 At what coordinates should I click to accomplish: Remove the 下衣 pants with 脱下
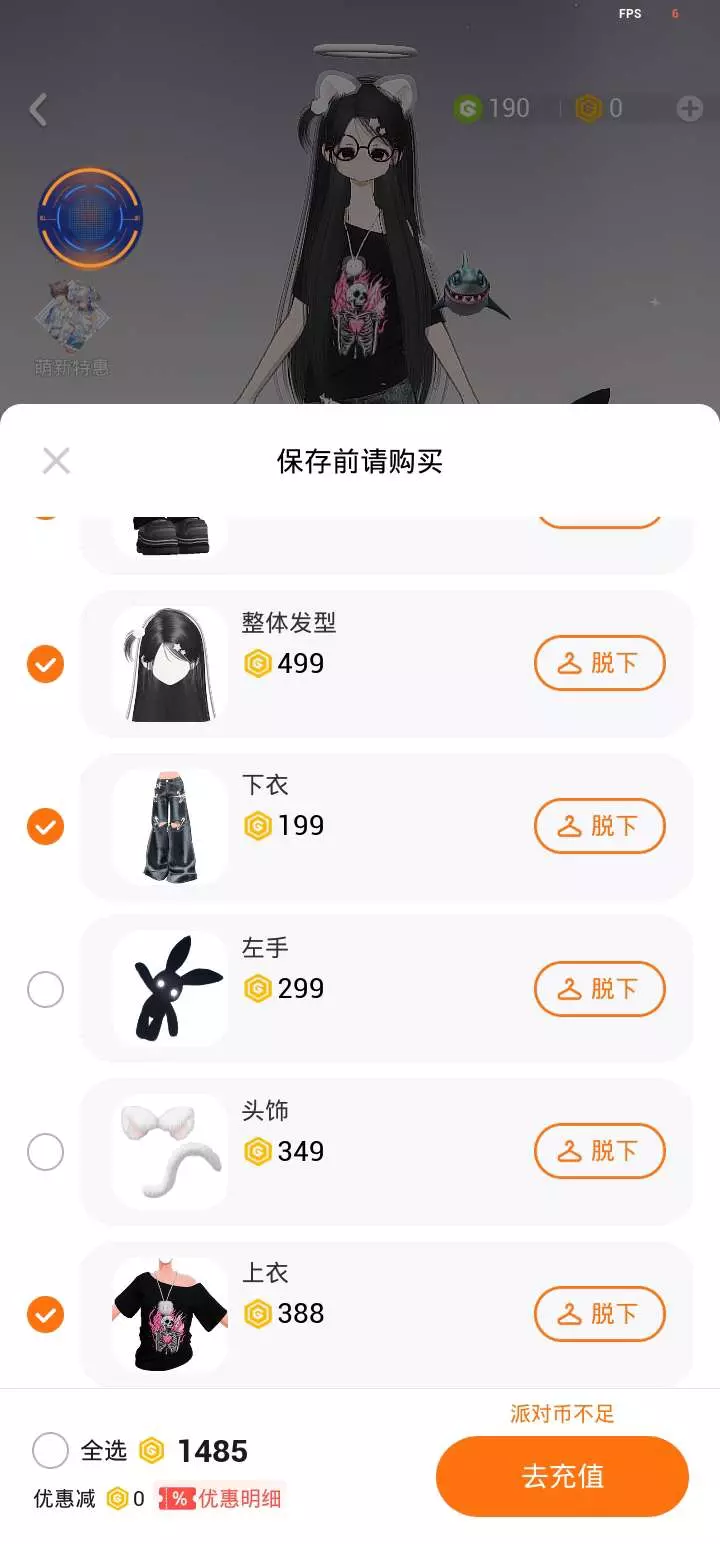(599, 826)
